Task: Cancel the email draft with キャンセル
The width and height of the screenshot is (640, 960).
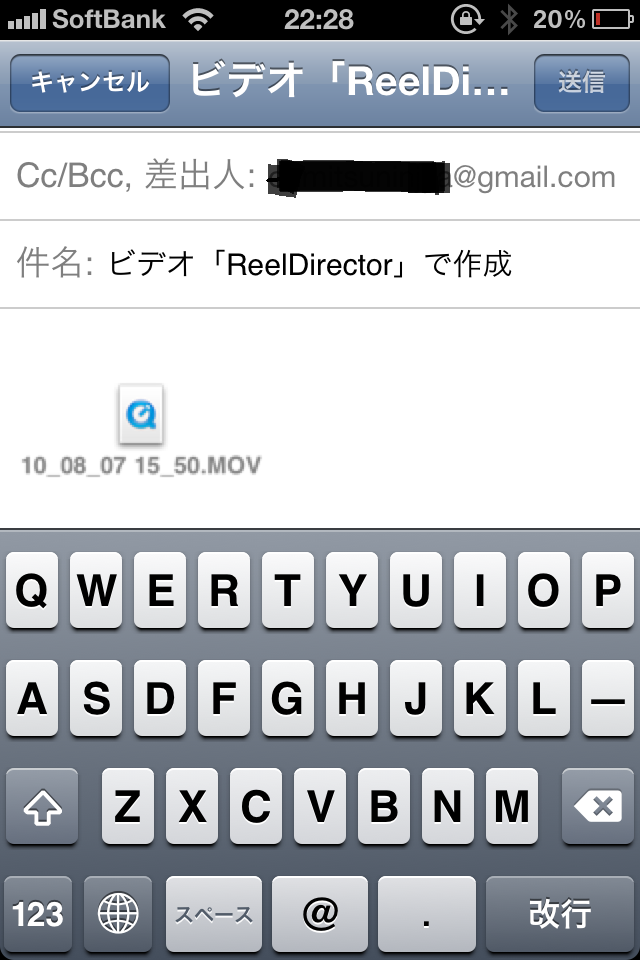Action: 89,82
